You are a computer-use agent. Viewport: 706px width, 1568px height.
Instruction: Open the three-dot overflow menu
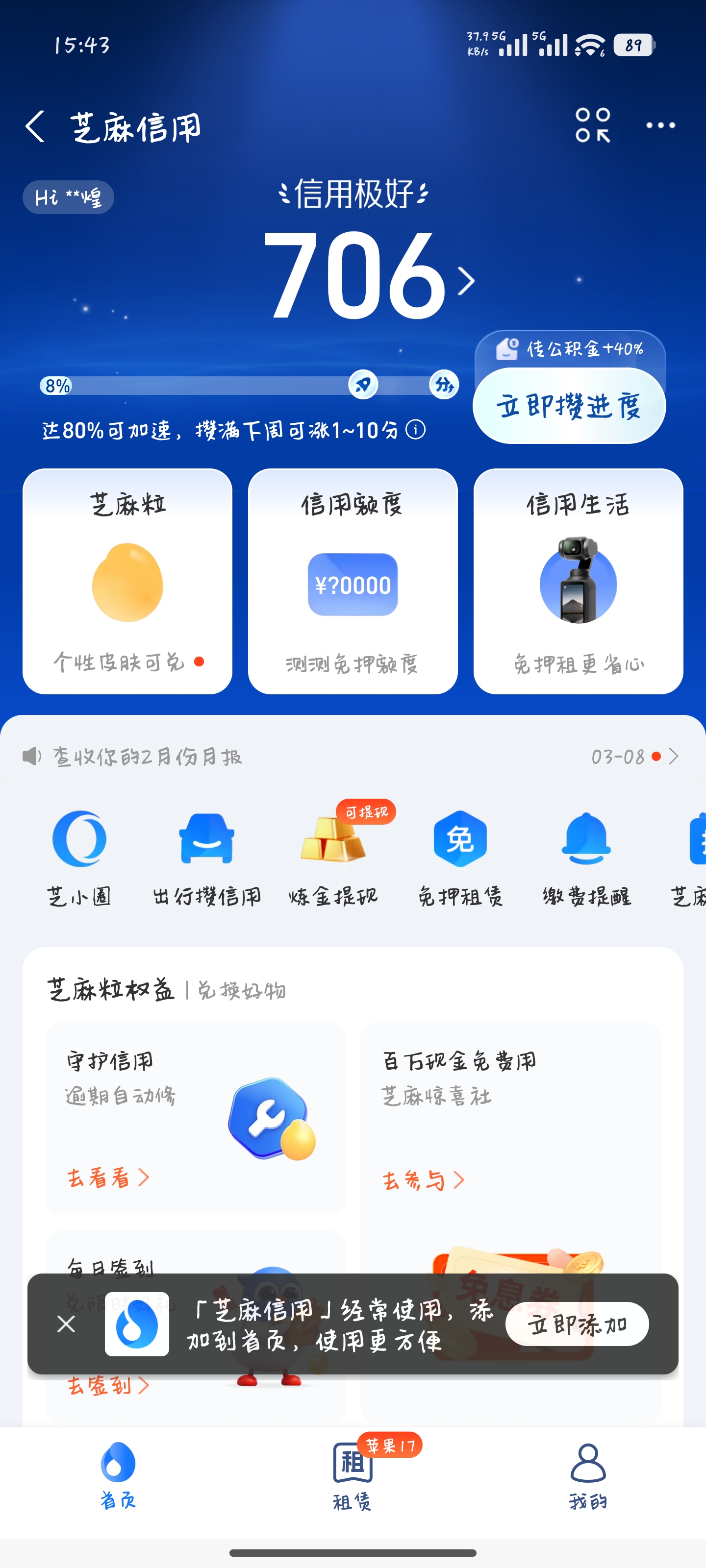pos(660,125)
